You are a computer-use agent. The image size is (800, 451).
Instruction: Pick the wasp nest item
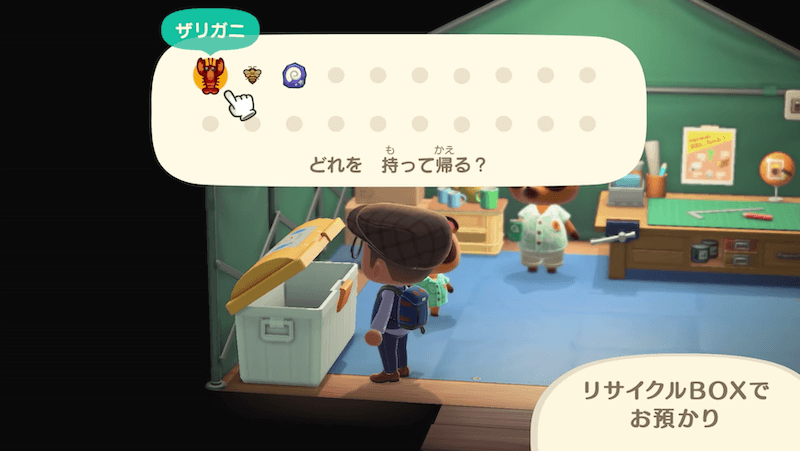[253, 74]
